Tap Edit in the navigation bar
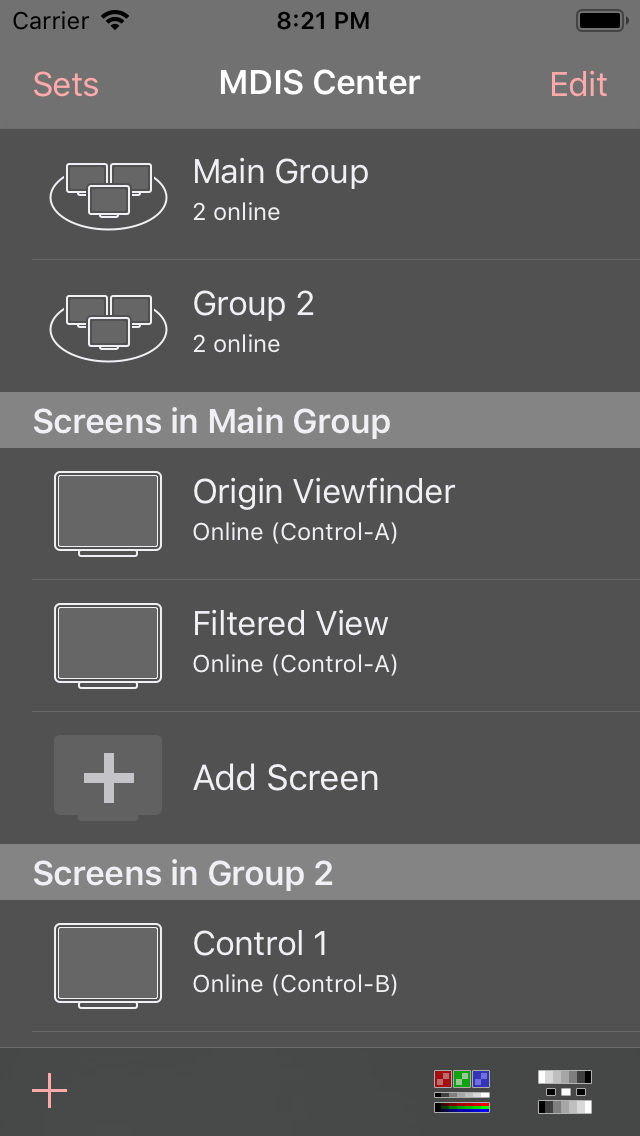This screenshot has width=640, height=1136. [578, 84]
